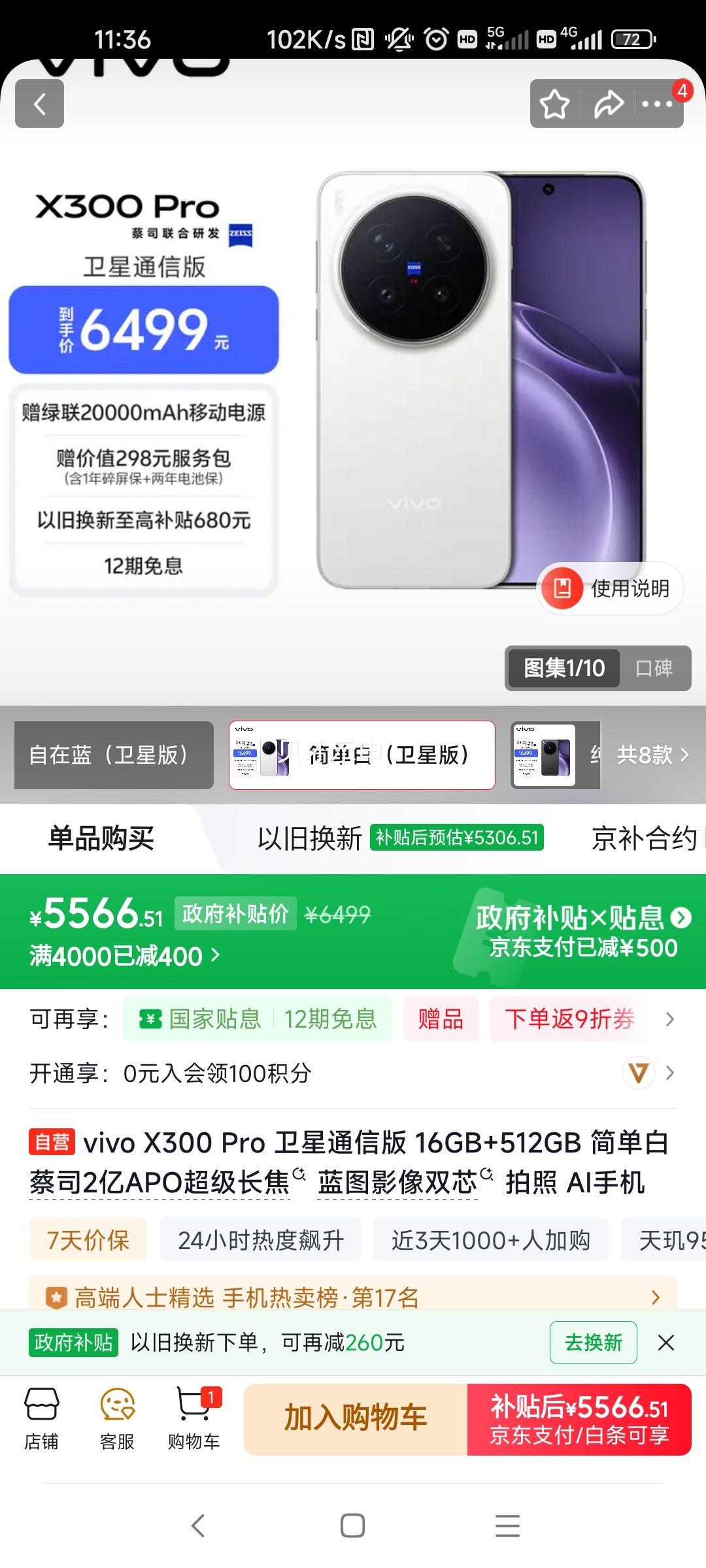
Task: Open 使用说明 via the red save icon
Action: click(563, 589)
